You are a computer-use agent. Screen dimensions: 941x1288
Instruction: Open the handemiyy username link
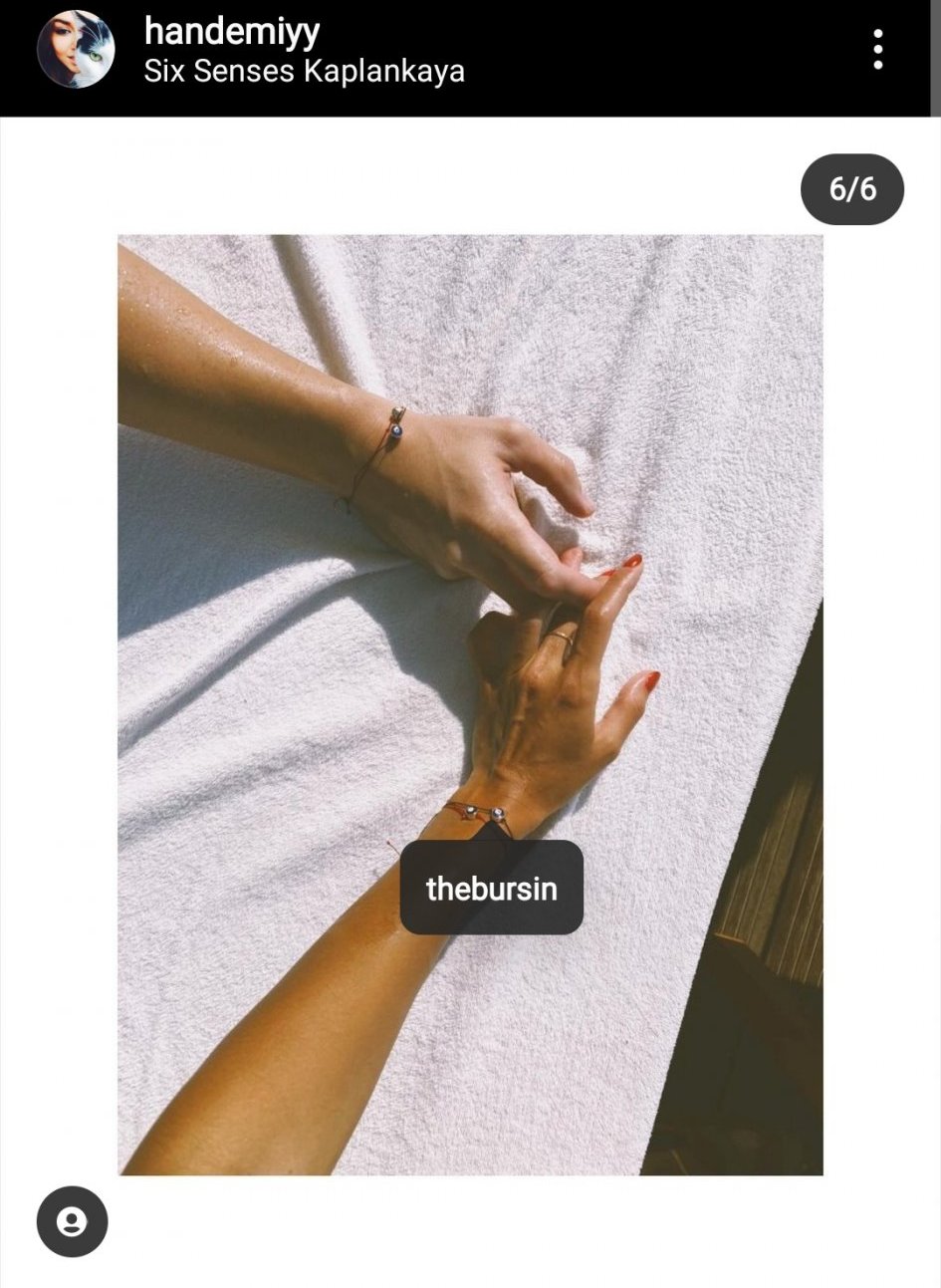click(231, 31)
